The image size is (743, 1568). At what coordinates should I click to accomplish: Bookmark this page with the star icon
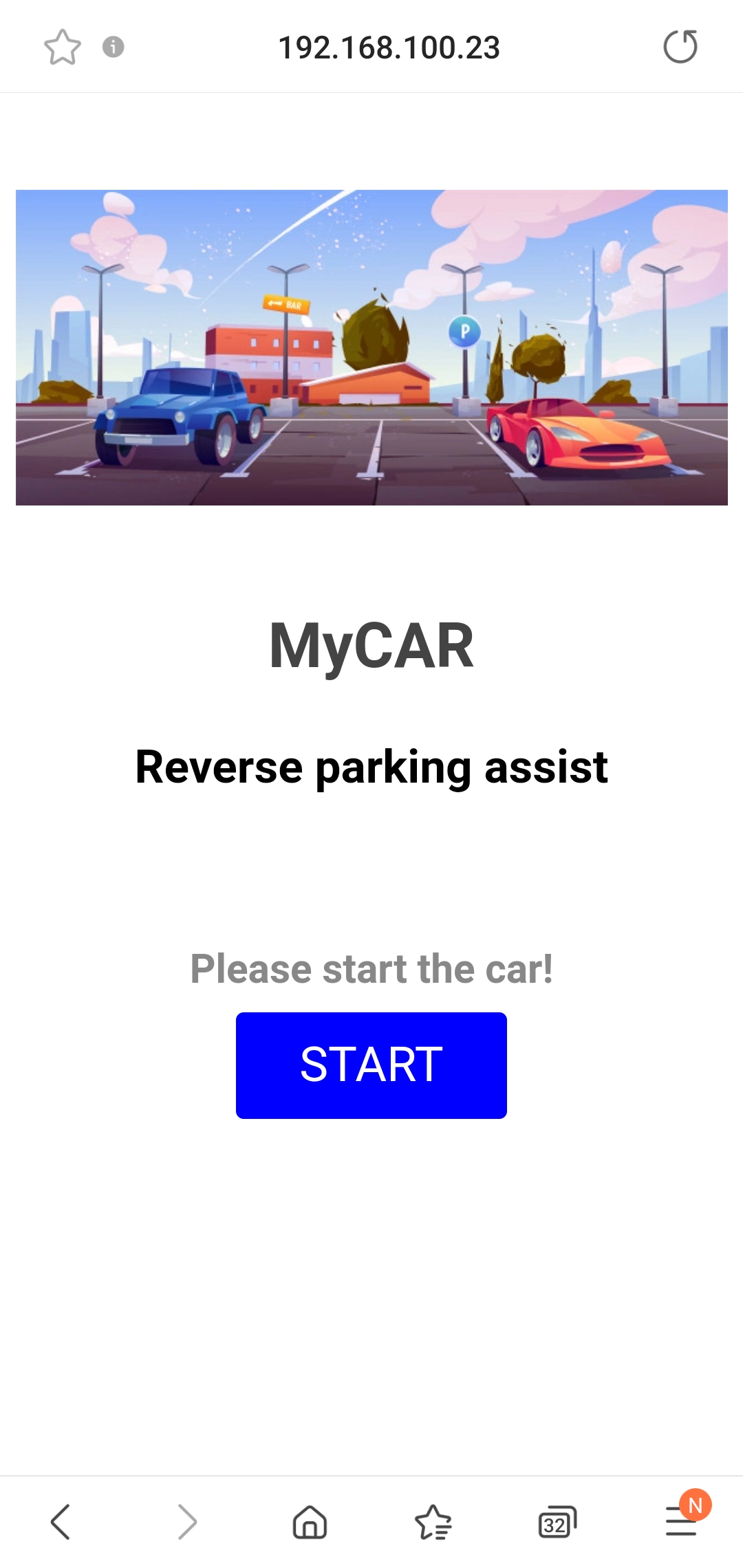(x=63, y=47)
